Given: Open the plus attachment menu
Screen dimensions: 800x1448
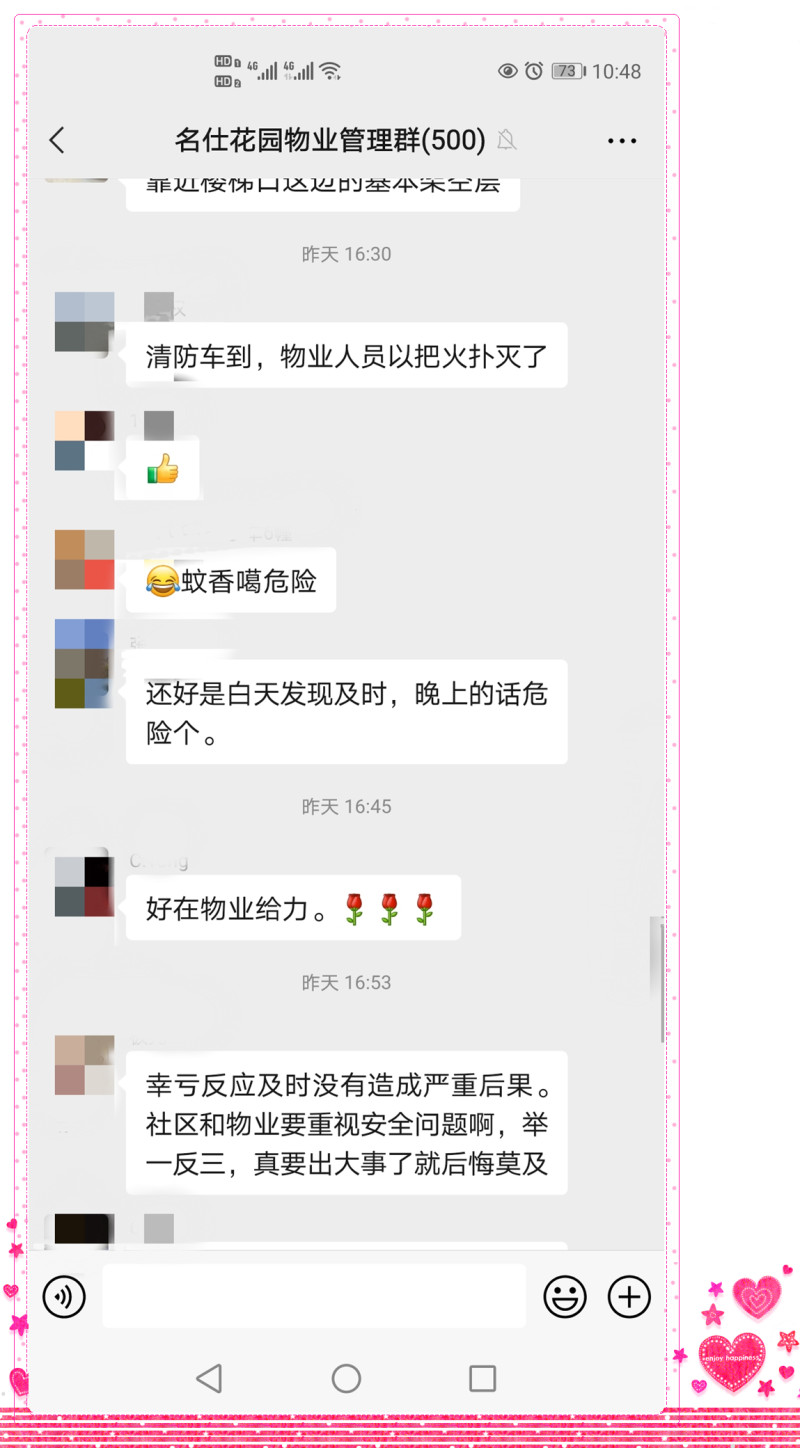Looking at the screenshot, I should pos(629,1297).
